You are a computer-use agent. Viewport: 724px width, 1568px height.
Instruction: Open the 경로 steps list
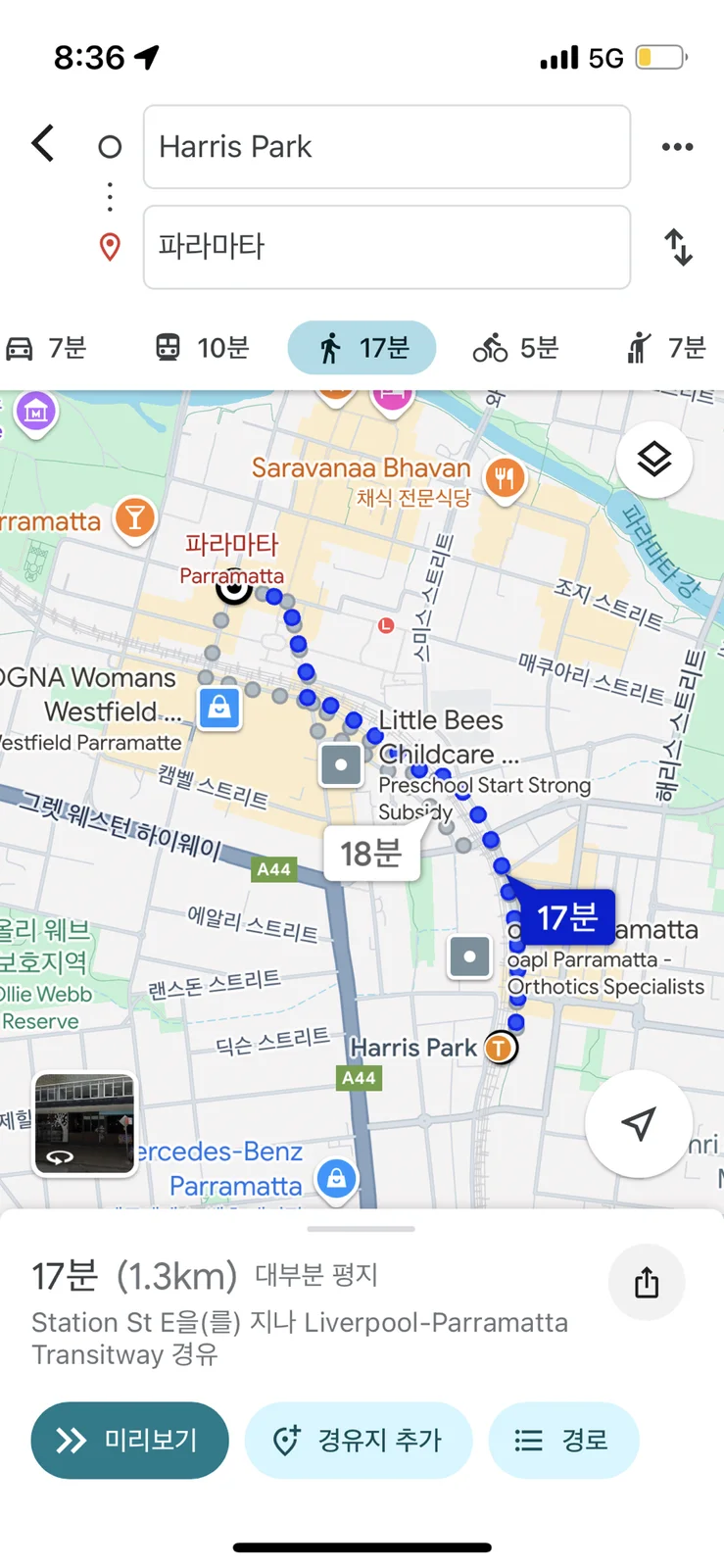click(x=563, y=1441)
